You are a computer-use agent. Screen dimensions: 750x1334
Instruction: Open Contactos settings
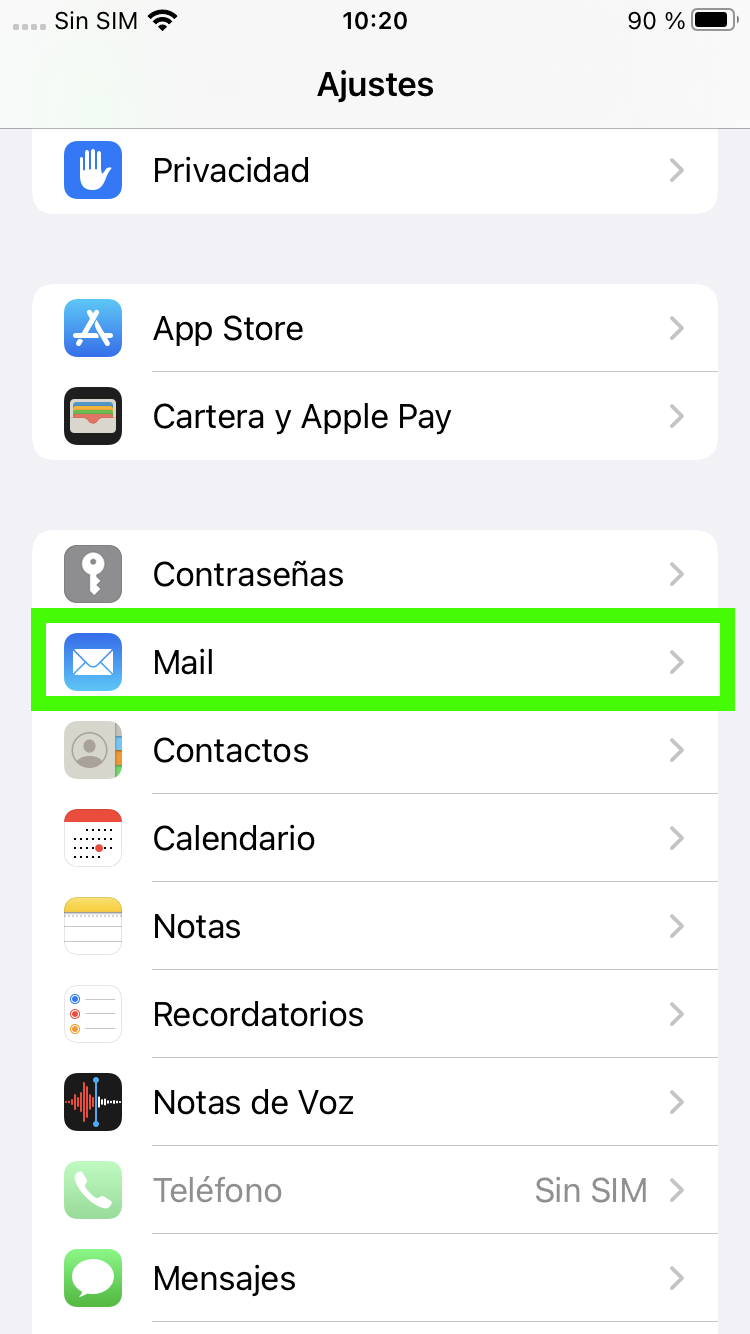coord(375,750)
